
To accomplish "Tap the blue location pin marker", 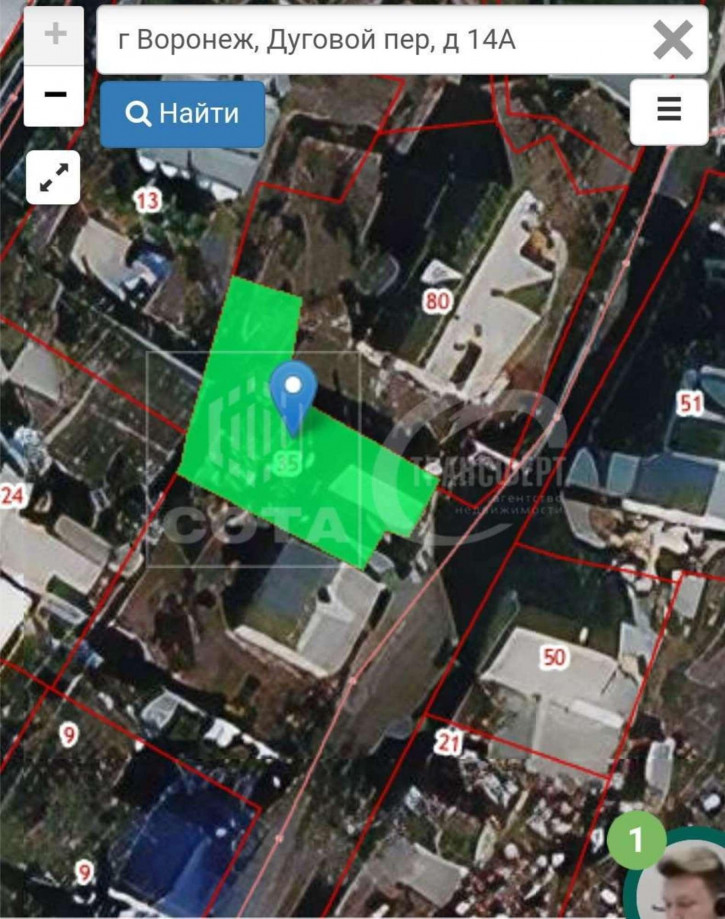I will click(293, 394).
